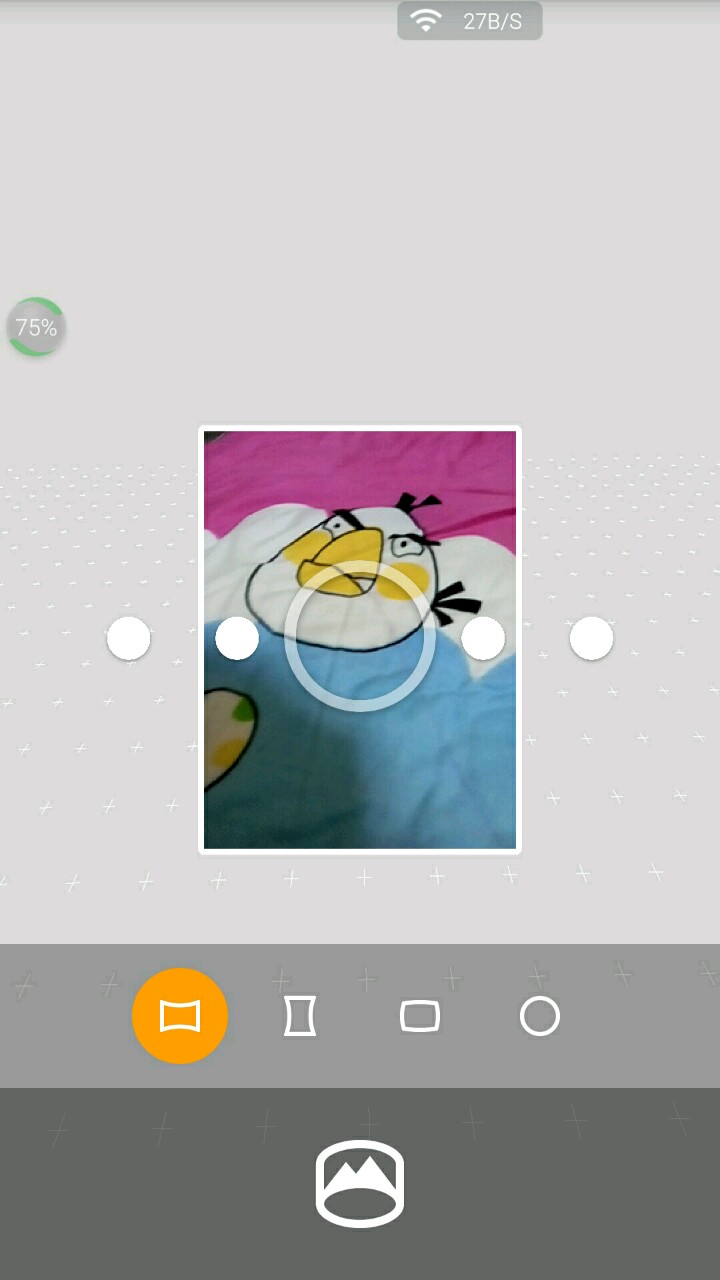Choose the wide-angle panorama mode
The width and height of the screenshot is (720, 1280).
pyautogui.click(x=420, y=1016)
